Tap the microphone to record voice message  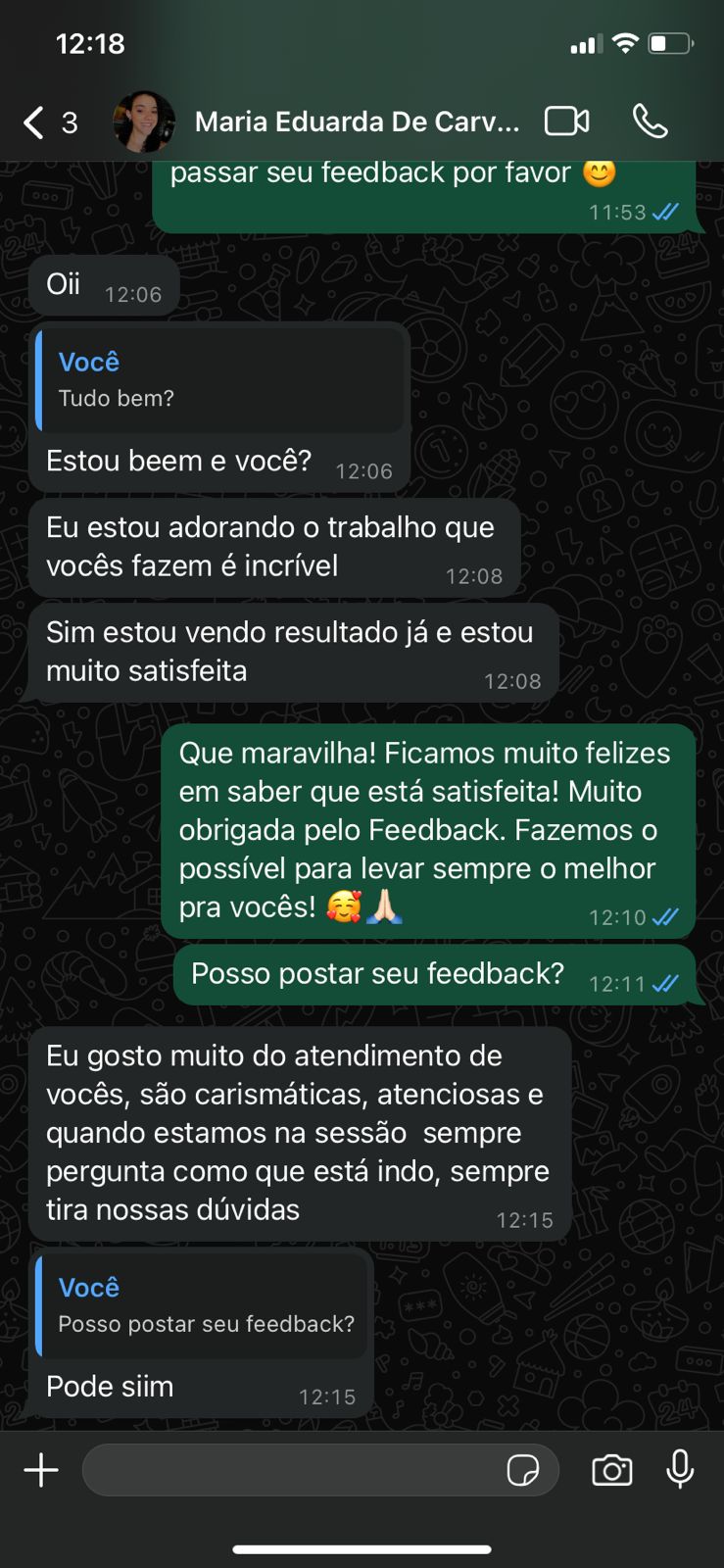click(x=680, y=1470)
